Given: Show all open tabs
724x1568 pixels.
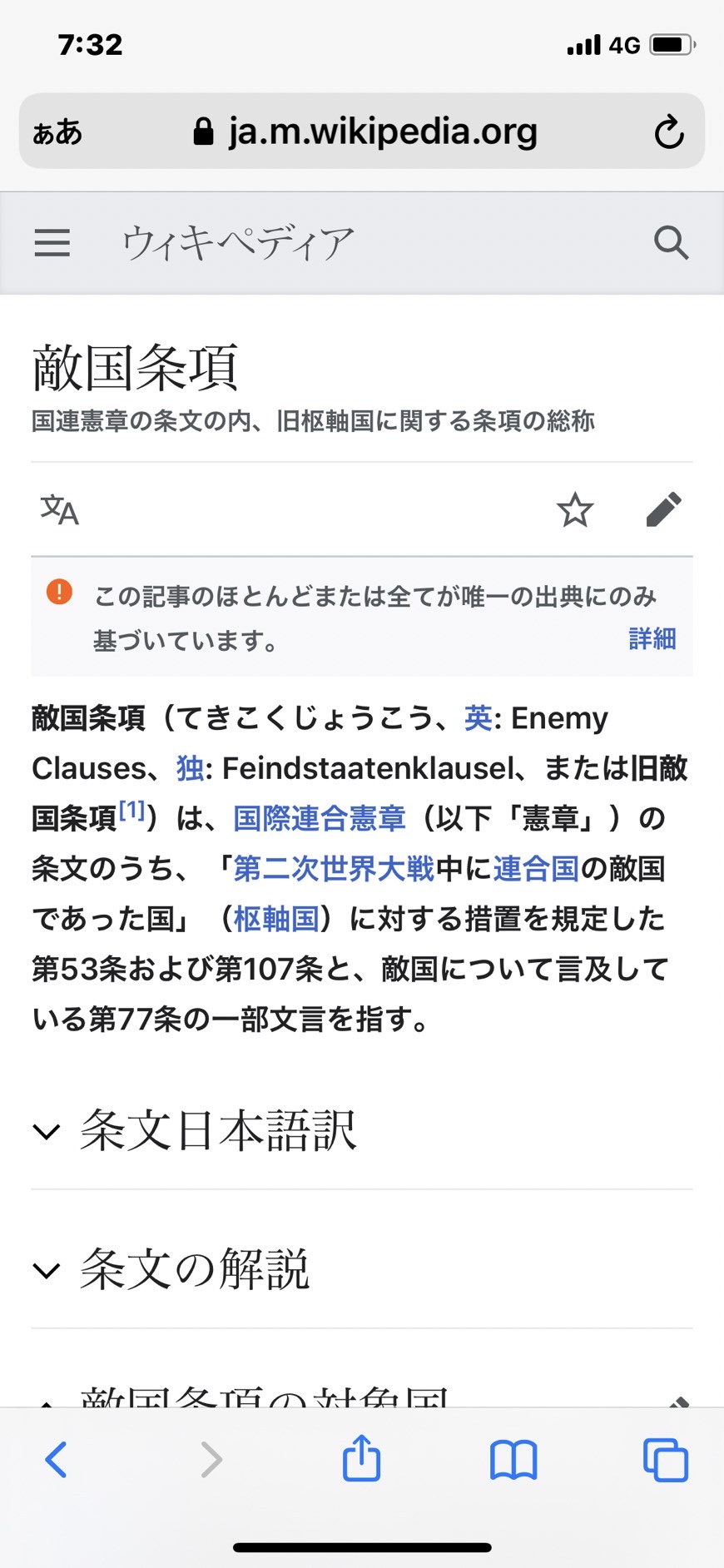Looking at the screenshot, I should point(666,1460).
